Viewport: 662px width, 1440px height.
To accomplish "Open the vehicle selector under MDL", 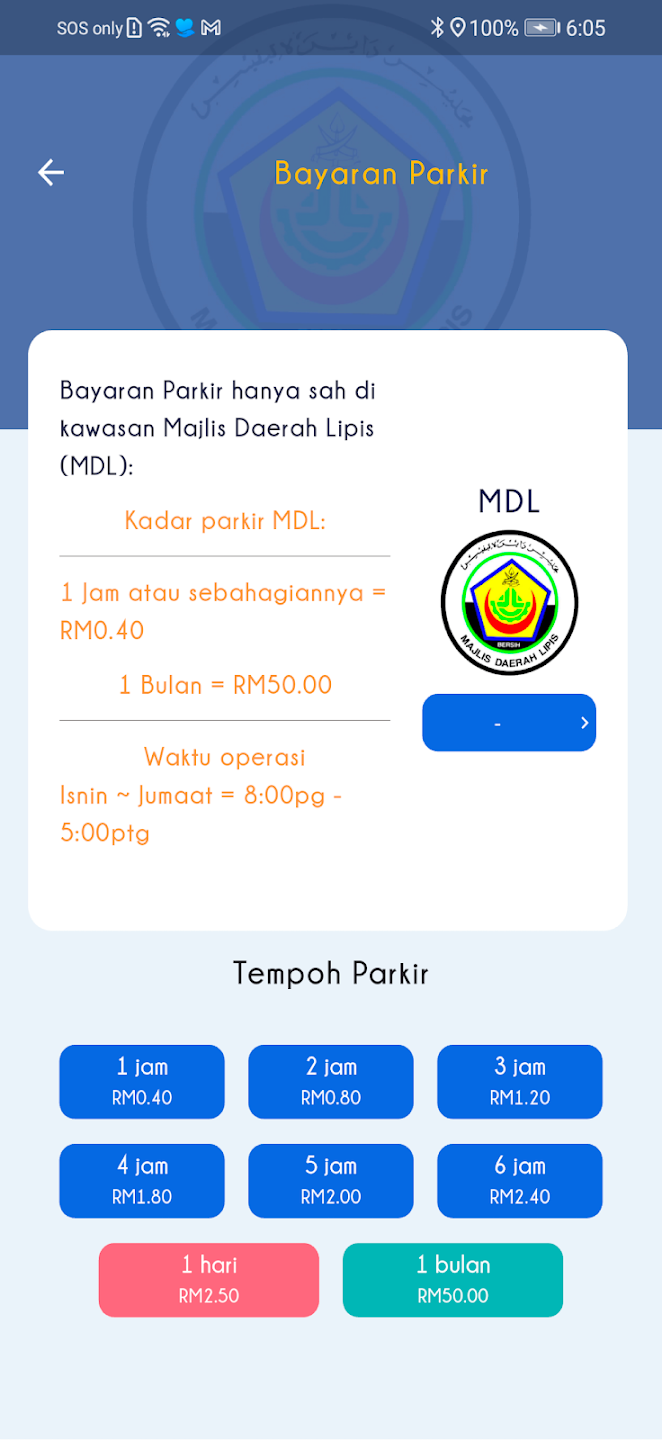I will (x=509, y=723).
